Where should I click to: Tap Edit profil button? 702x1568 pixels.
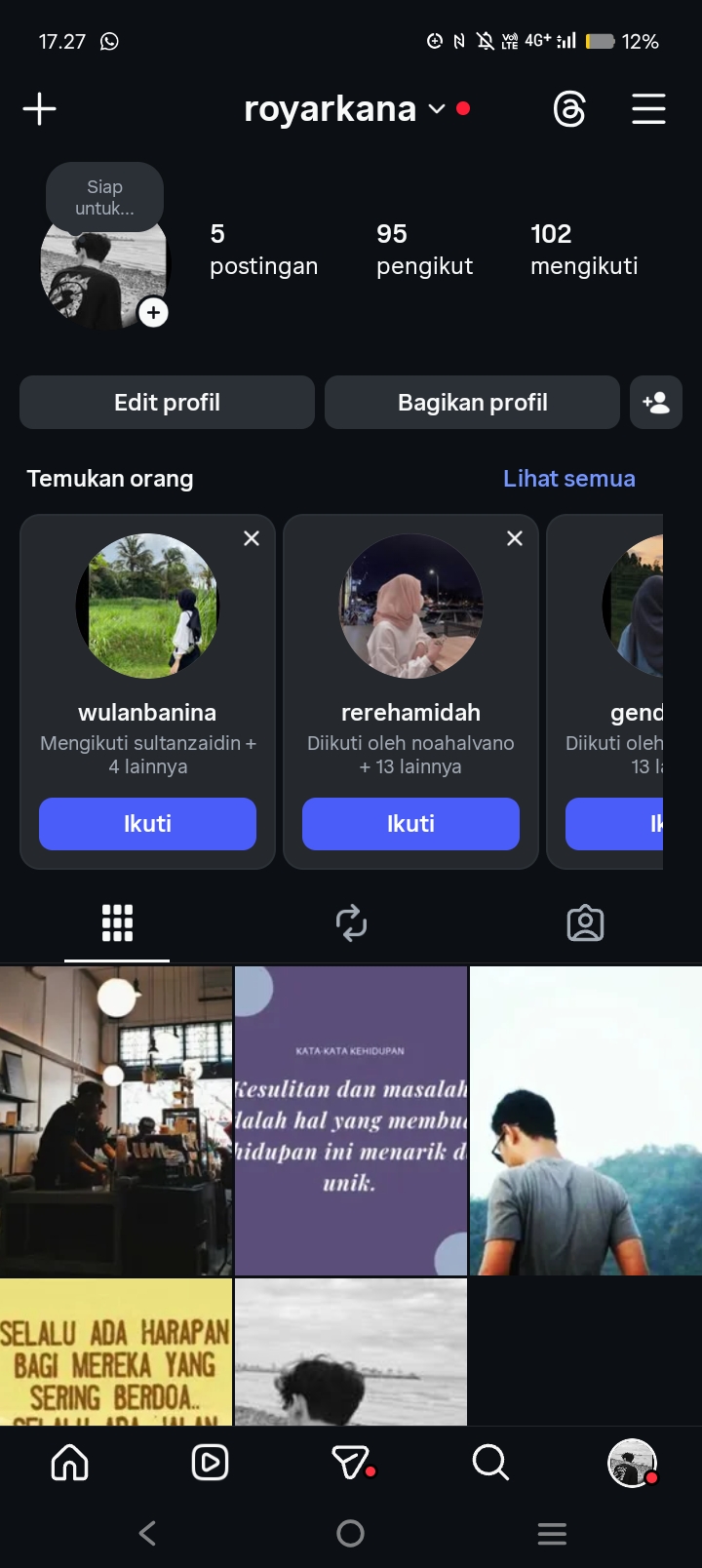pyautogui.click(x=167, y=403)
